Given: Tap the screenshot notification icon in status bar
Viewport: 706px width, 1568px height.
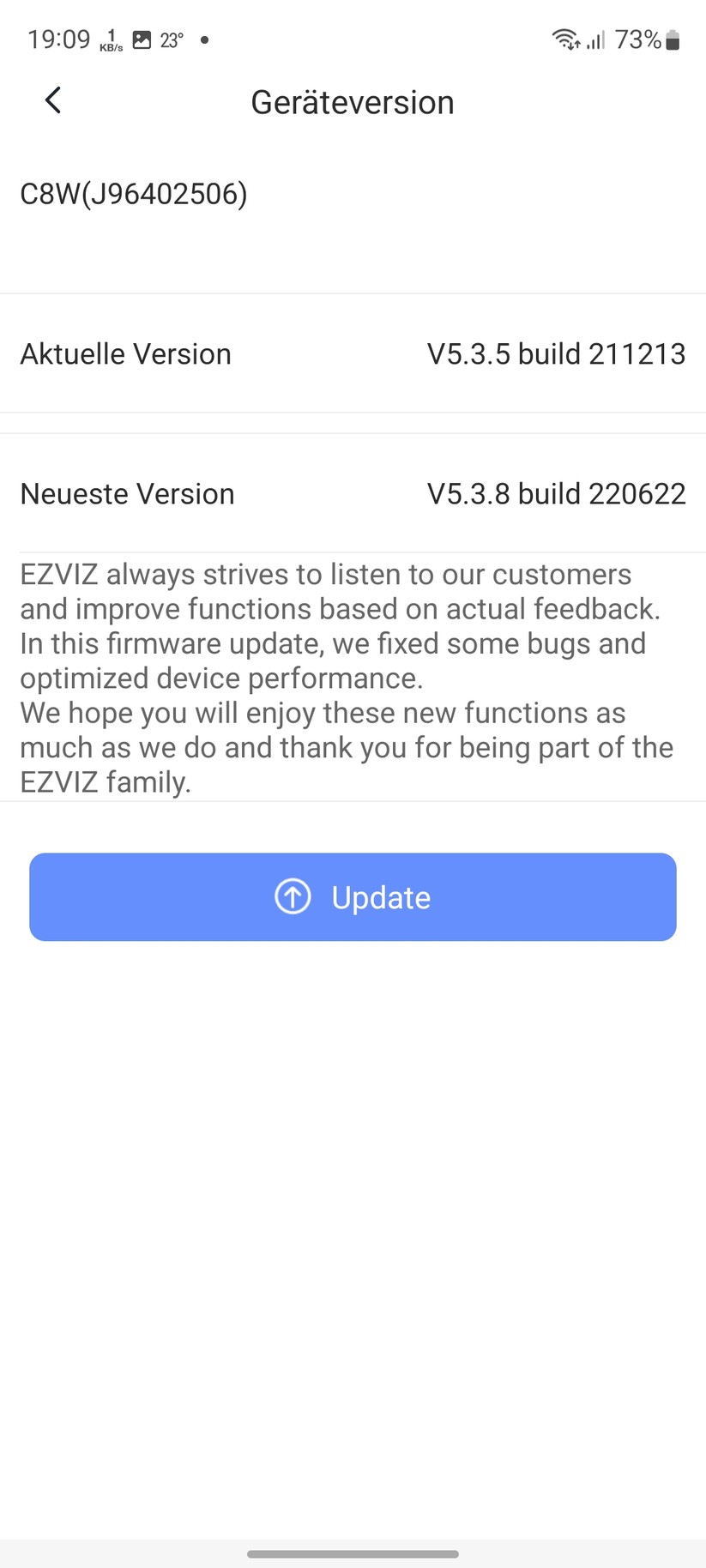Looking at the screenshot, I should 142,38.
